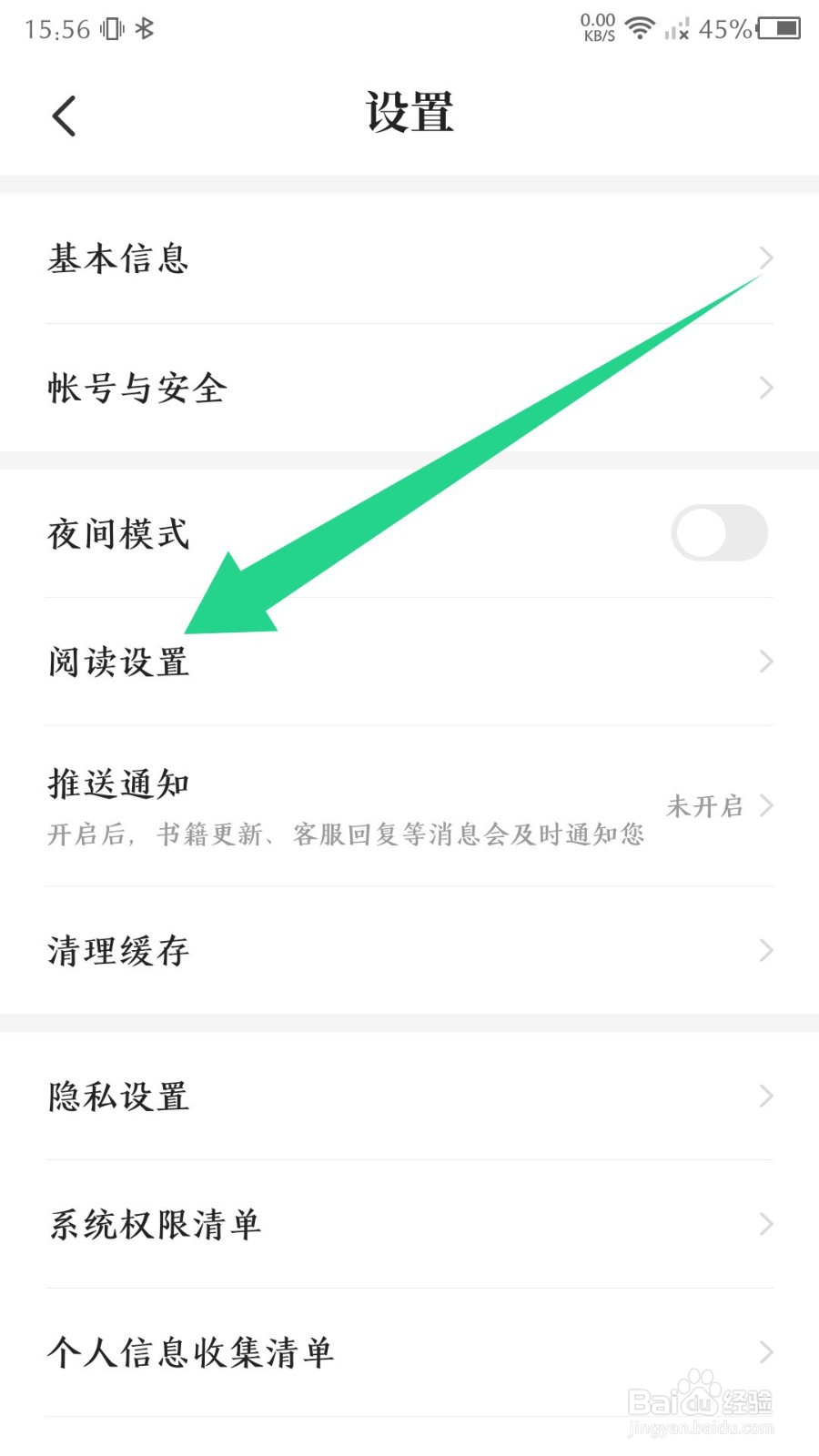
Task: Tap the 未开启 status label
Action: point(705,806)
